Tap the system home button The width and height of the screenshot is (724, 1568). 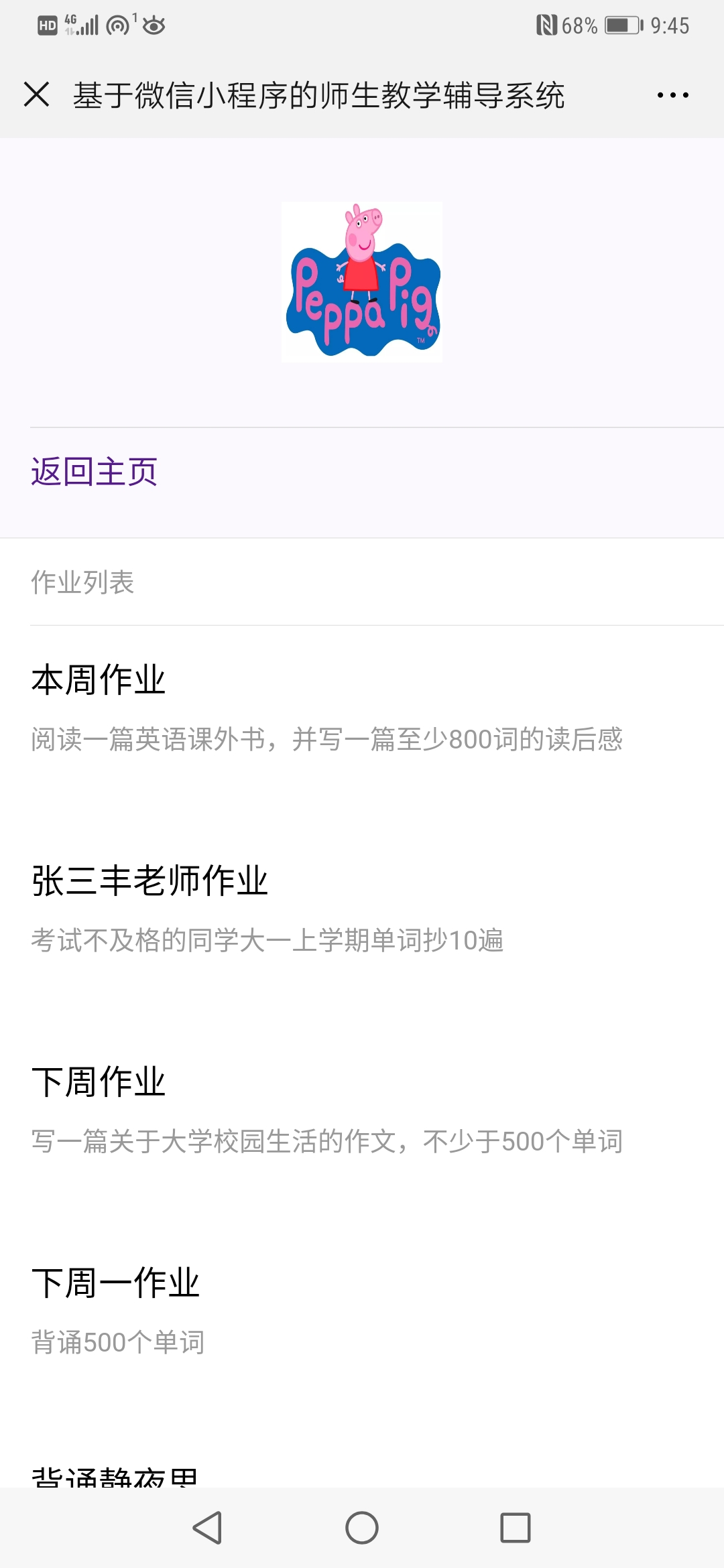pos(362,1528)
